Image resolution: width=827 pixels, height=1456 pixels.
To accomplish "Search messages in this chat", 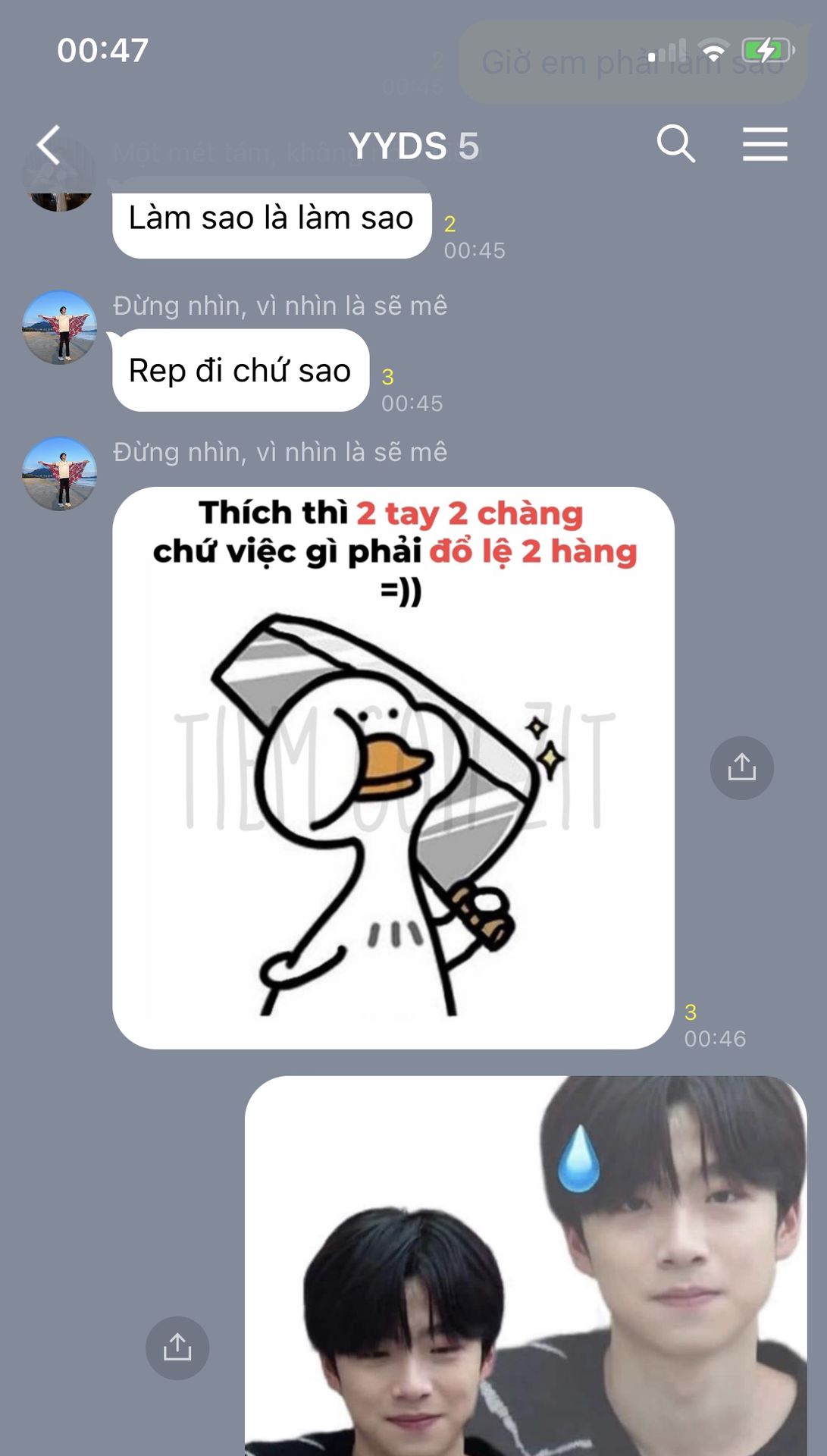I will pyautogui.click(x=675, y=144).
